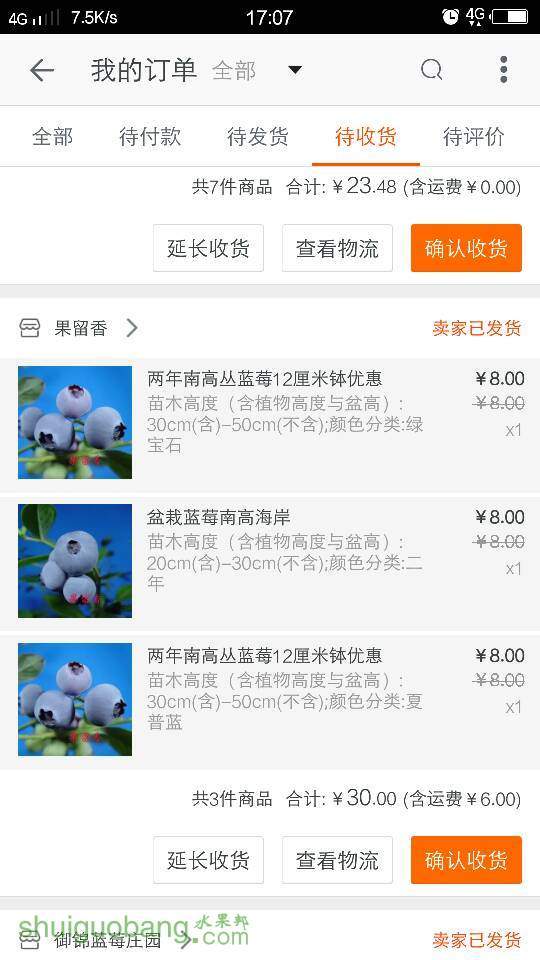Switch to the 全部 tab
540x960 pixels.
pos(53,137)
